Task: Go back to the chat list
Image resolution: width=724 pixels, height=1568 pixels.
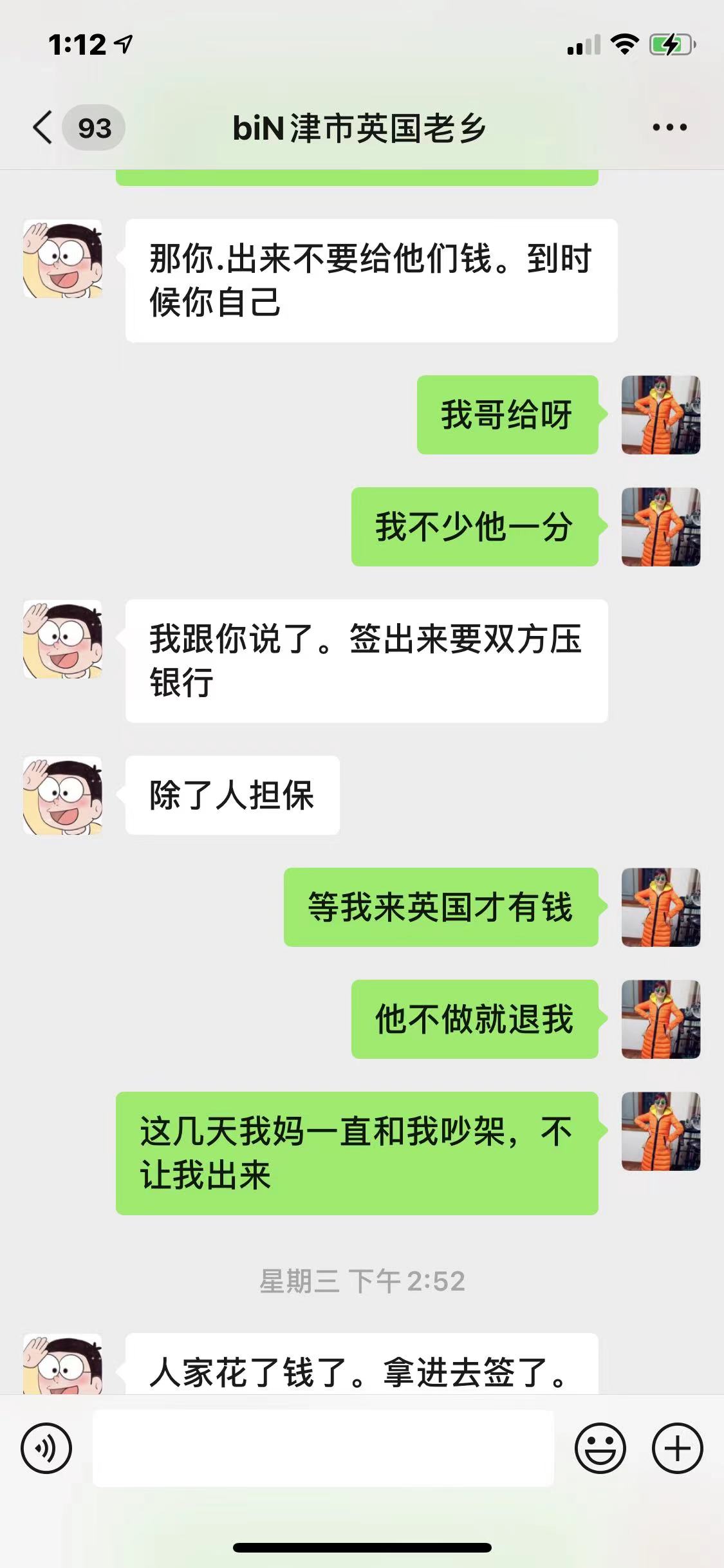Action: click(44, 127)
